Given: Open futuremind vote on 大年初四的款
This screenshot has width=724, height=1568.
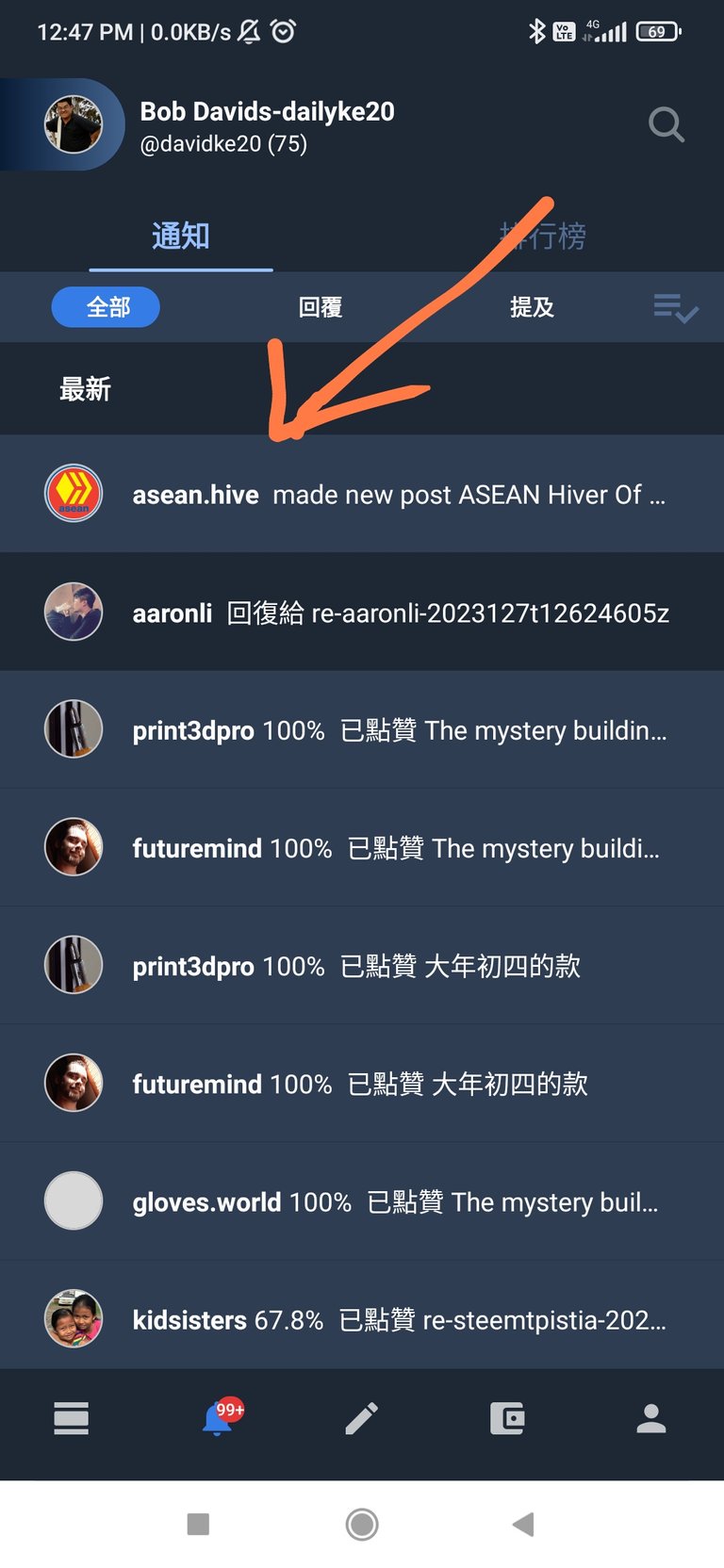Looking at the screenshot, I should click(362, 1084).
